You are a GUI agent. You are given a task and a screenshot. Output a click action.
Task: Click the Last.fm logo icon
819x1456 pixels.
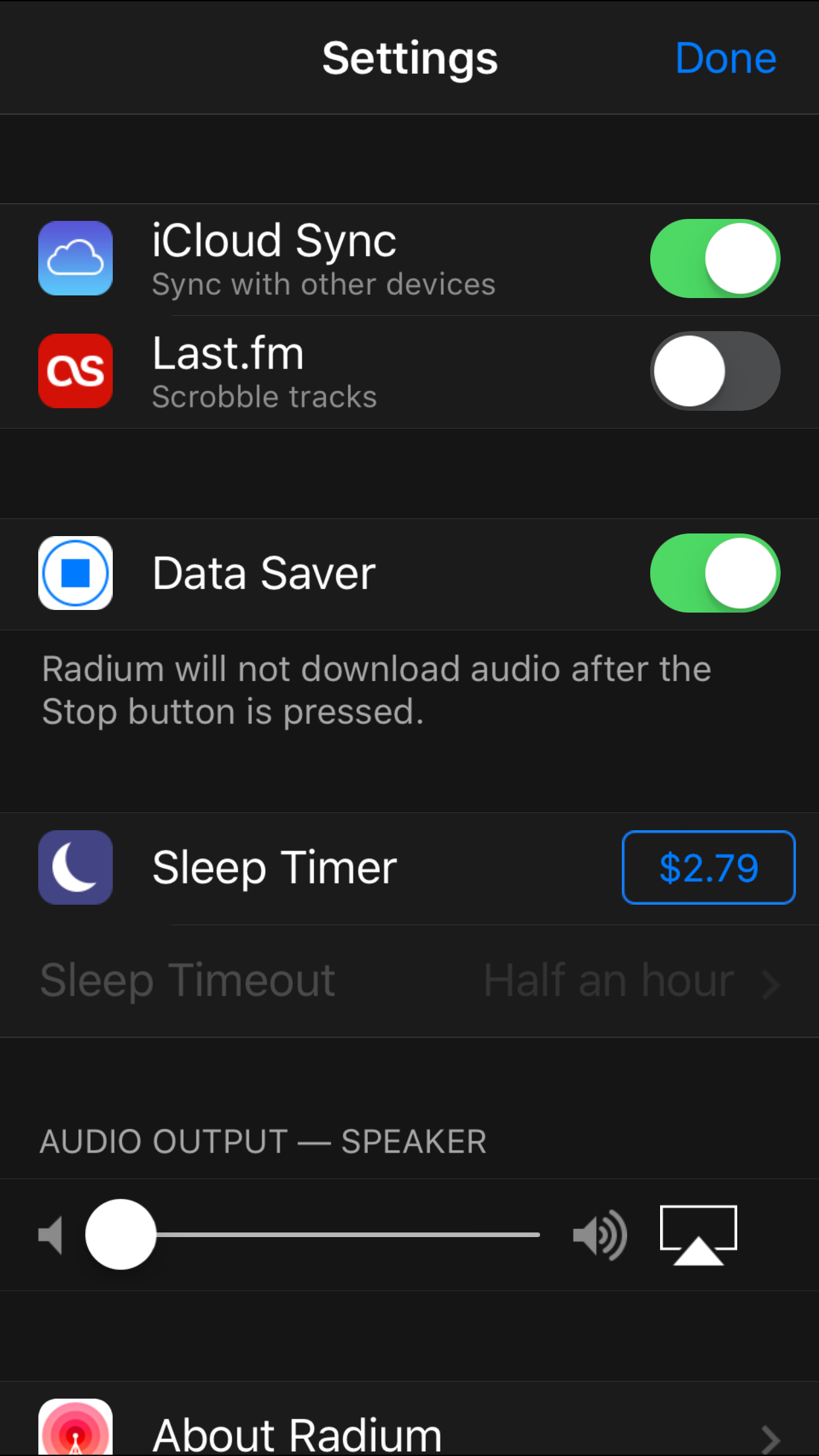(x=75, y=371)
